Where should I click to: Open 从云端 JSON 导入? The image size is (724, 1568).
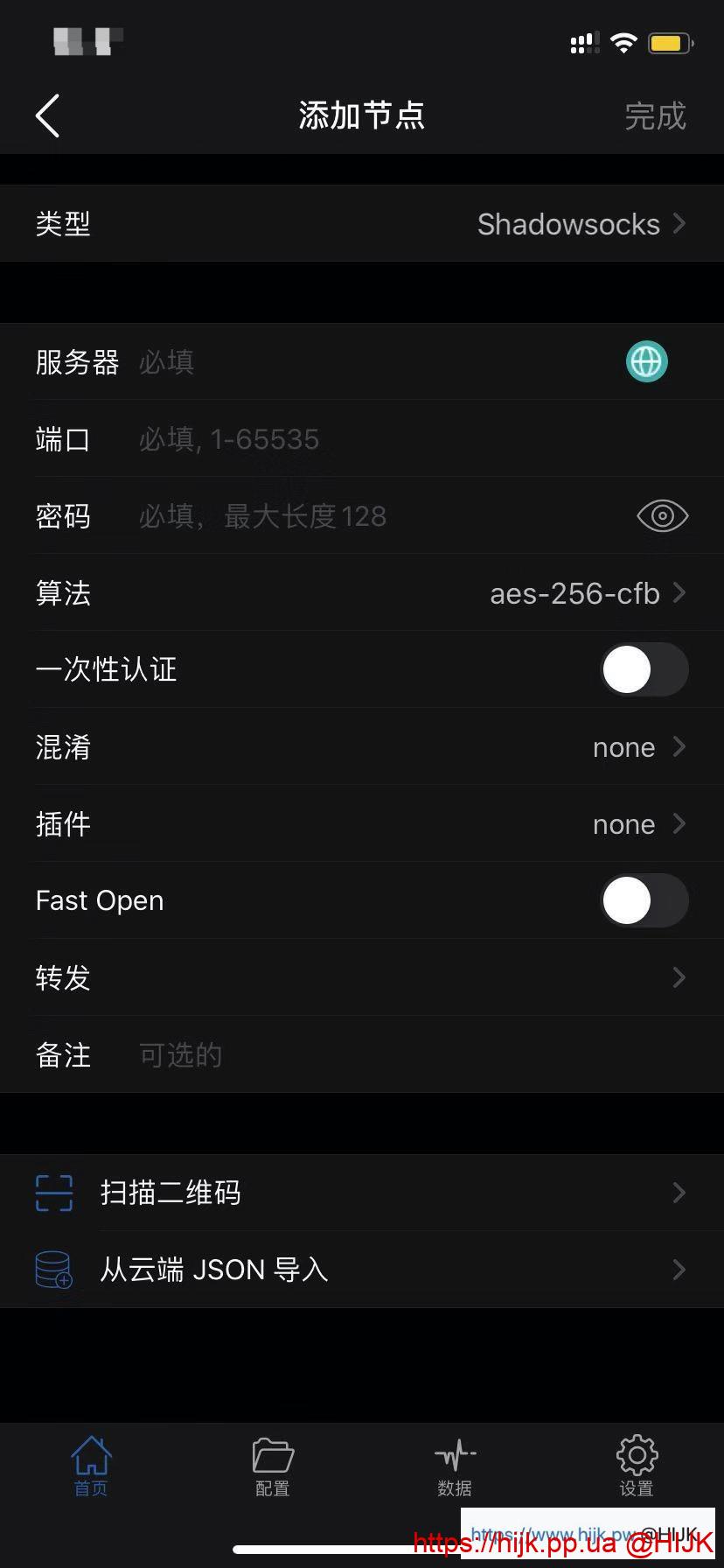(x=361, y=1270)
